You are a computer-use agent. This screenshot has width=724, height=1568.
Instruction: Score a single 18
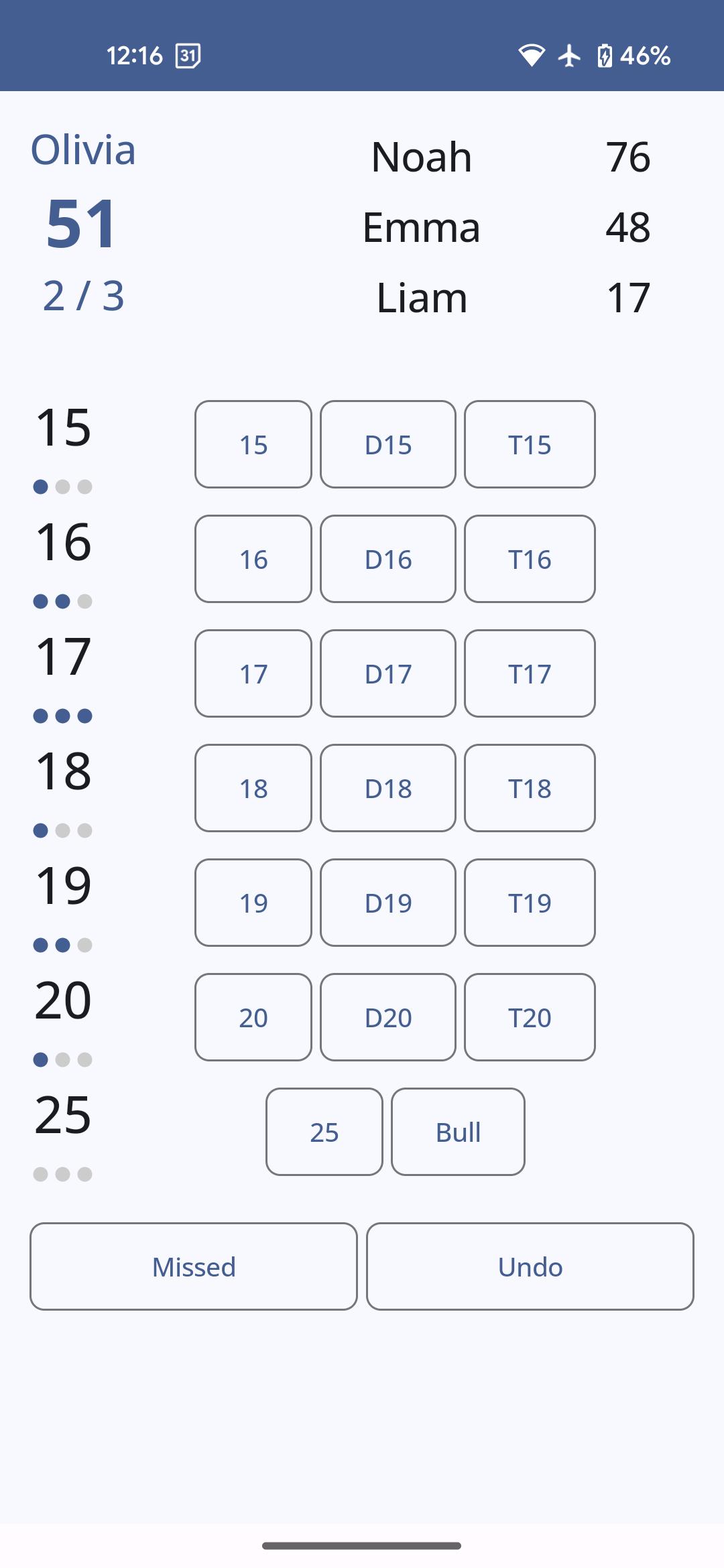click(x=253, y=788)
